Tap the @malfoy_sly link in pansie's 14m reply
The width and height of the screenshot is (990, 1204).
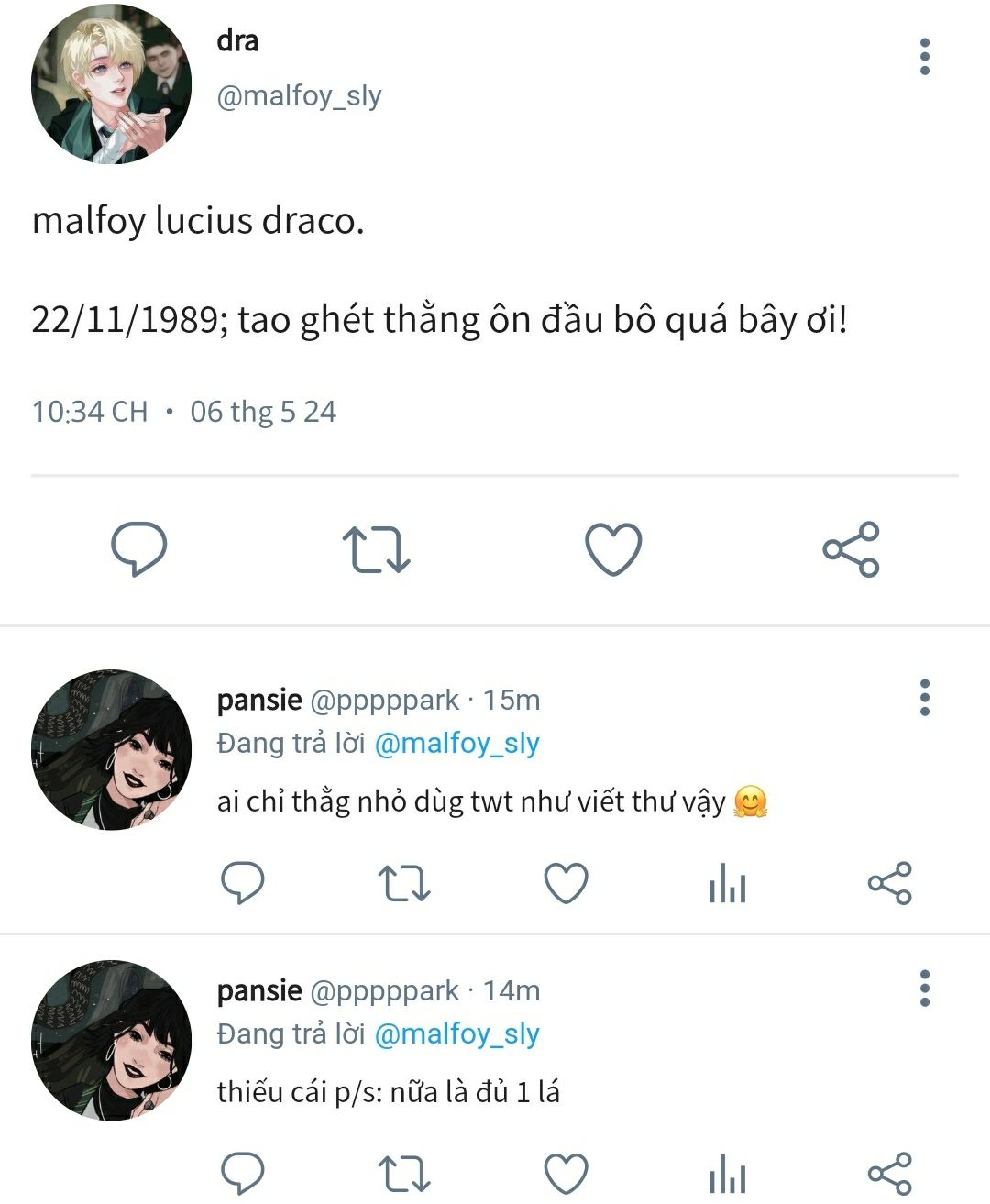point(456,1033)
